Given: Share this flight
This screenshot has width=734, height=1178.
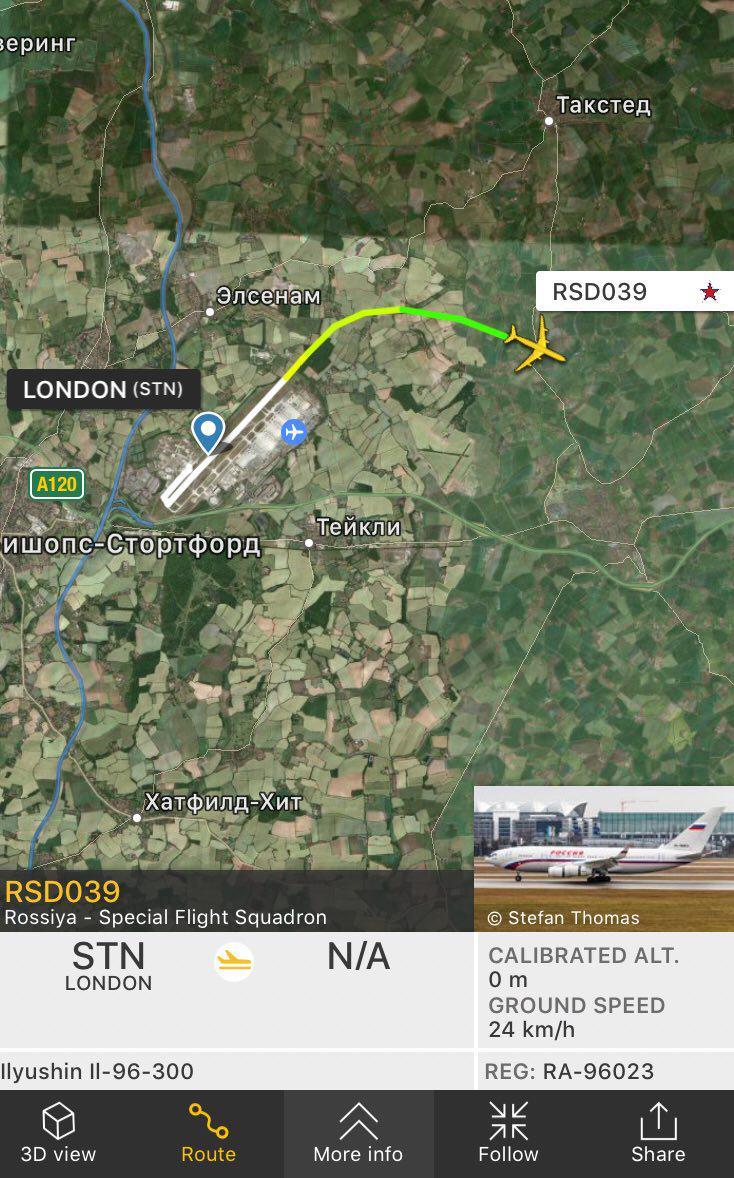Looking at the screenshot, I should pos(658,1133).
